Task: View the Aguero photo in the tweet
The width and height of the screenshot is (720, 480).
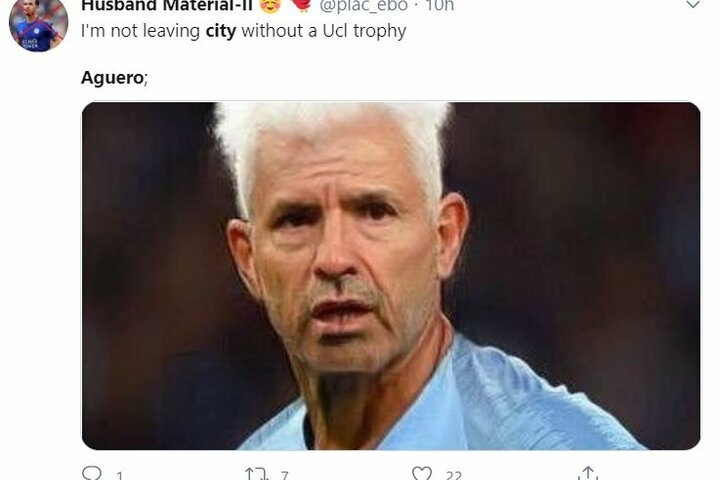Action: [390, 275]
